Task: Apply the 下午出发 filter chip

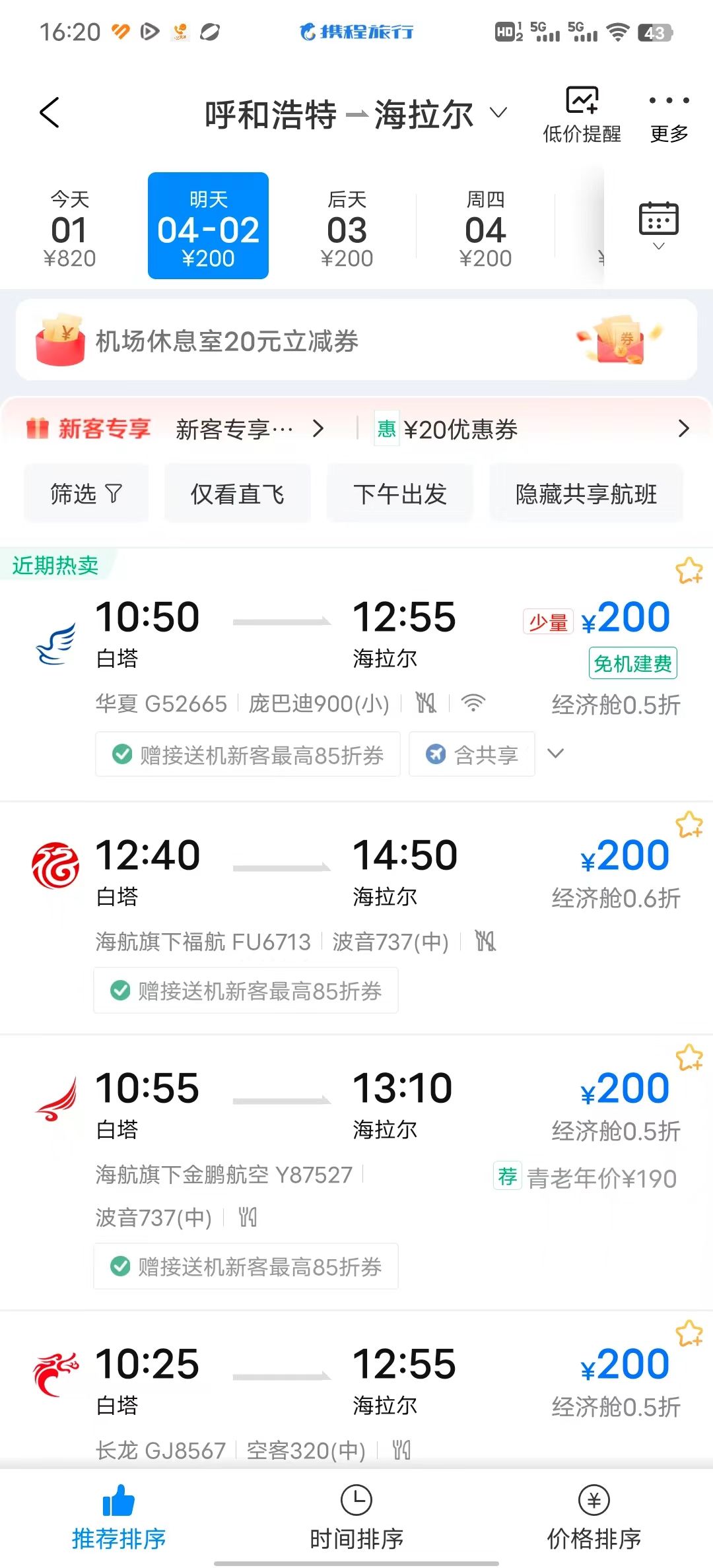Action: [400, 494]
